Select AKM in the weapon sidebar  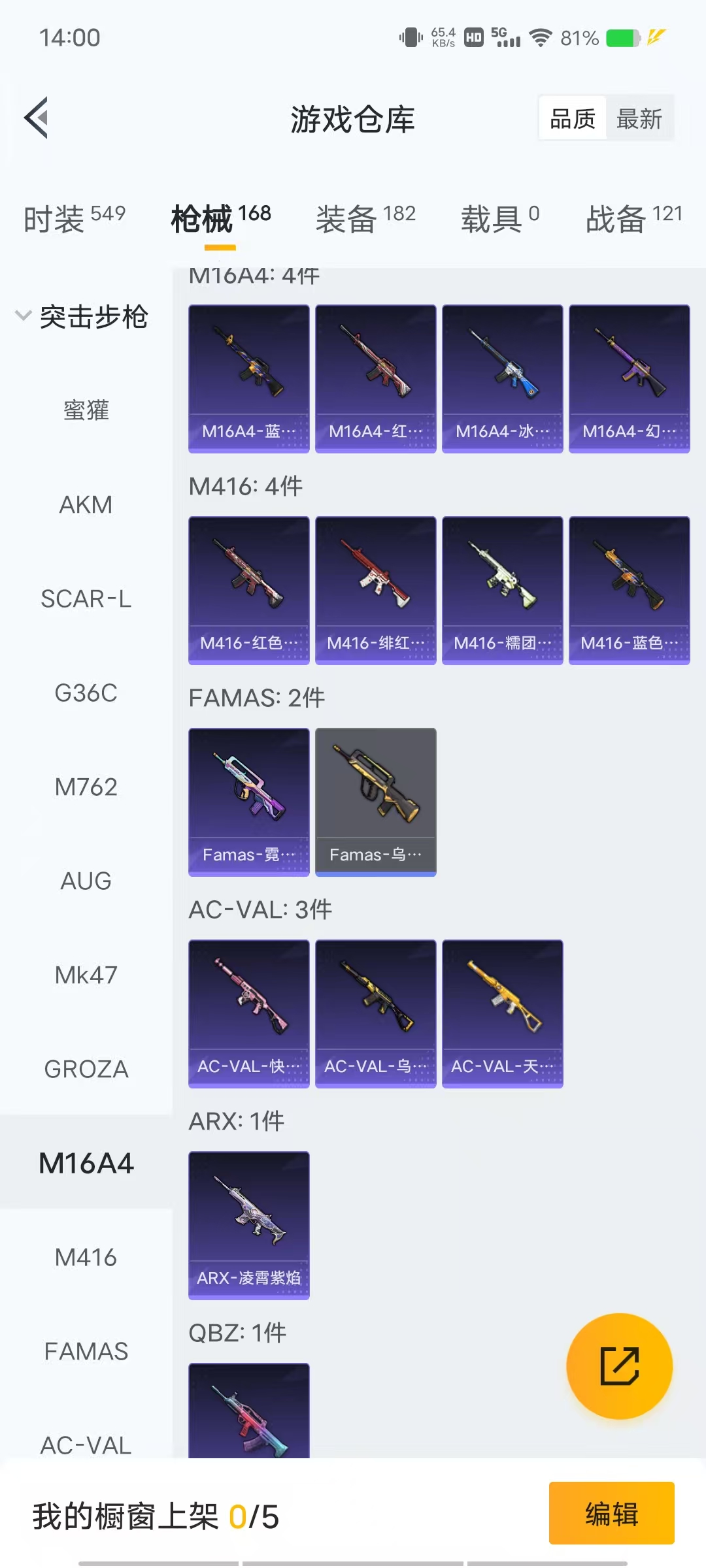click(86, 505)
